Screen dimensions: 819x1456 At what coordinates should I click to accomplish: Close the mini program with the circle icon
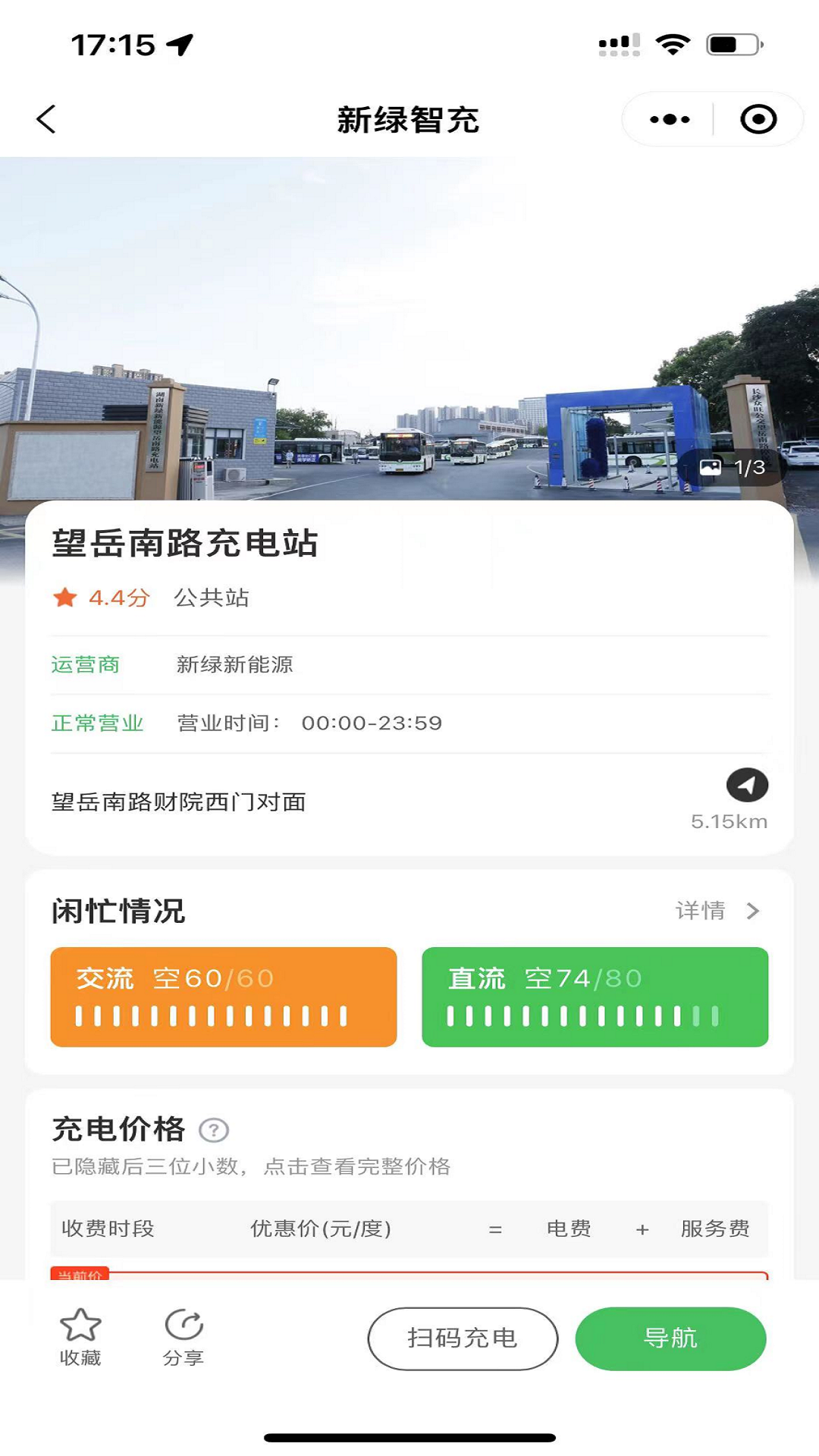(x=758, y=119)
